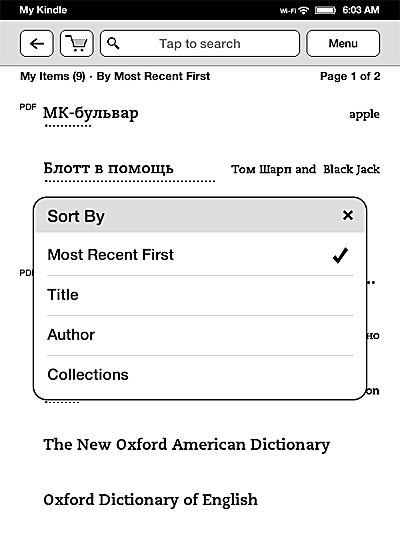Open Oxford Dictionary of English

pyautogui.click(x=151, y=500)
